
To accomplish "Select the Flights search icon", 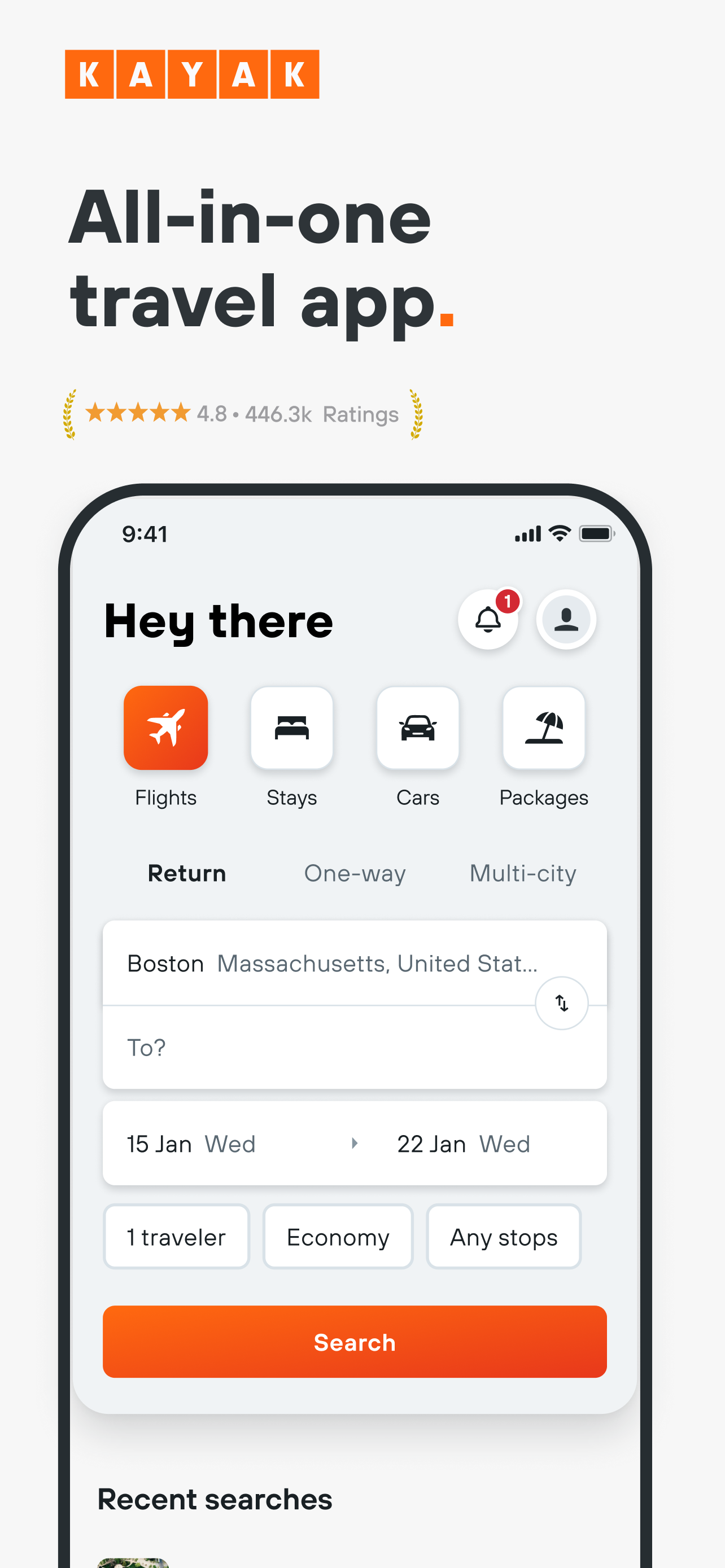I will coord(165,728).
